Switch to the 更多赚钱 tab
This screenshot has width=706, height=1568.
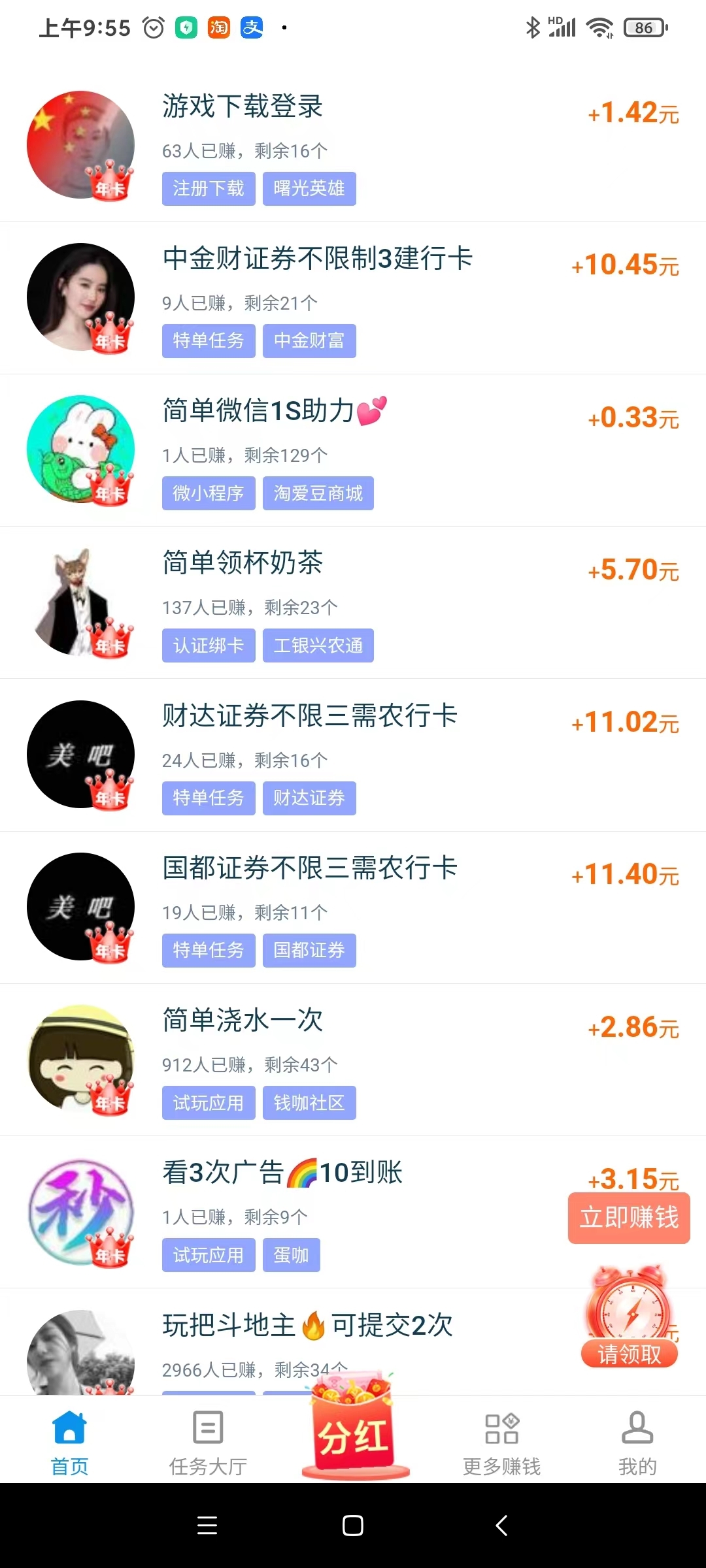(x=501, y=1441)
